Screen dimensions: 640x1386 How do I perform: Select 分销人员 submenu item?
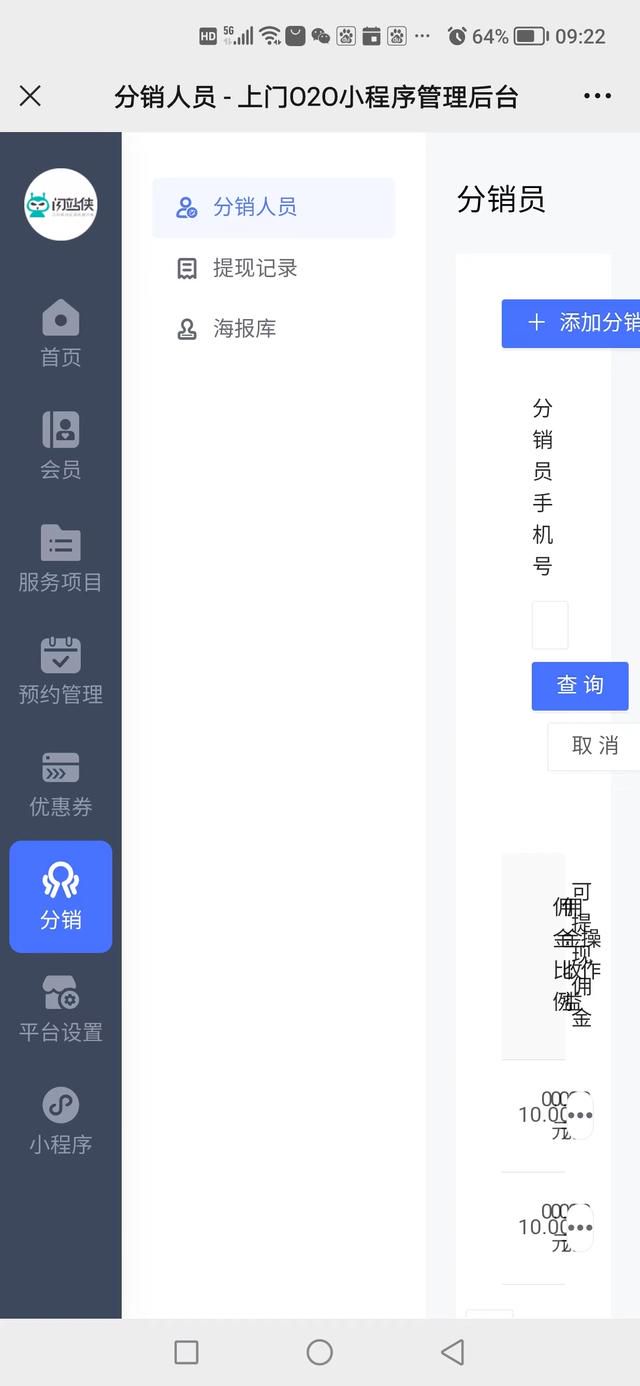tap(274, 207)
